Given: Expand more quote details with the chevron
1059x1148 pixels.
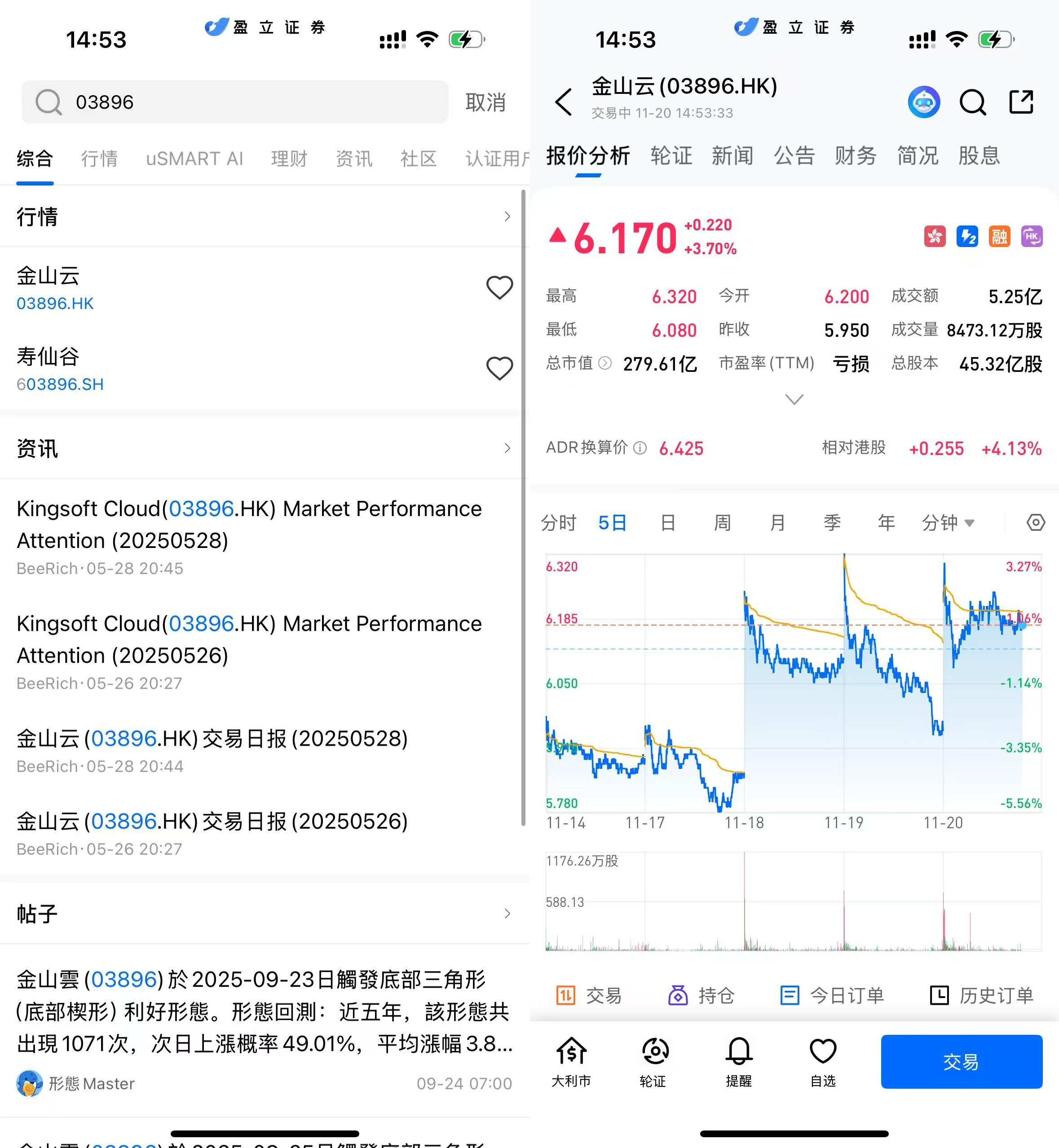Looking at the screenshot, I should (794, 399).
